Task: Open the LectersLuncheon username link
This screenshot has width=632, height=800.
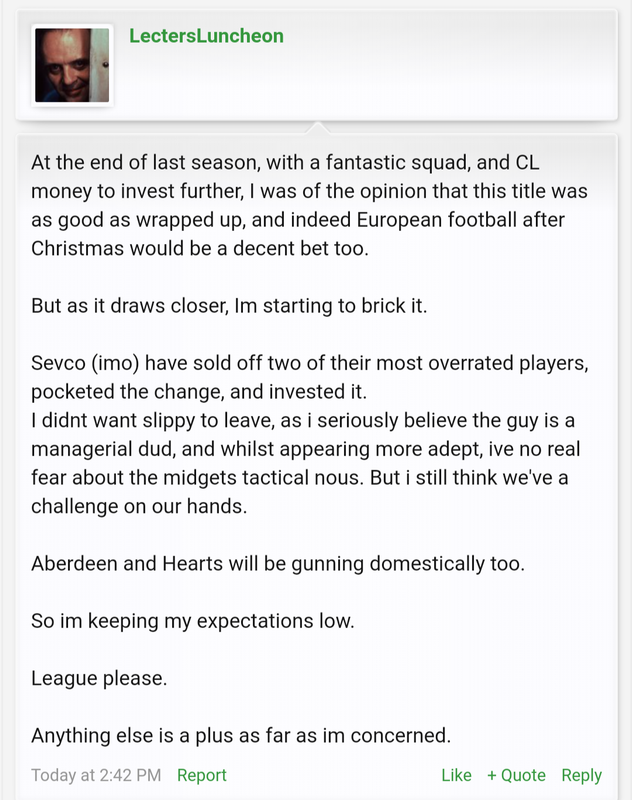Action: [206, 36]
